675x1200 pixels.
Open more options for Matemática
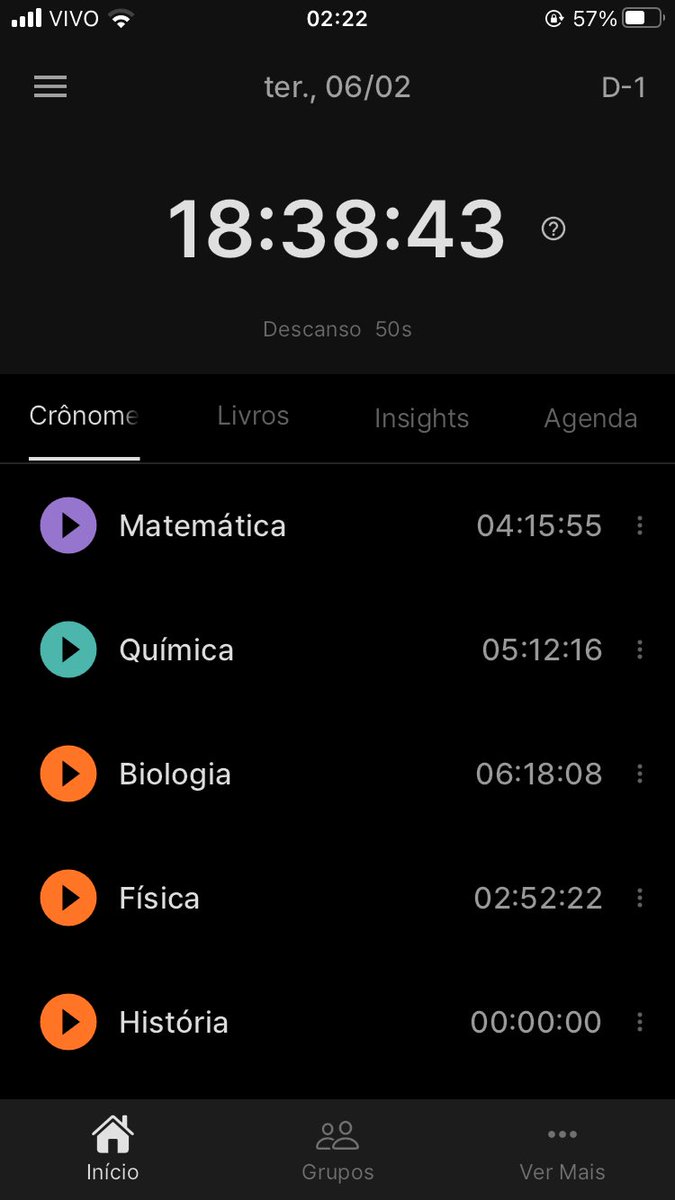coord(640,526)
